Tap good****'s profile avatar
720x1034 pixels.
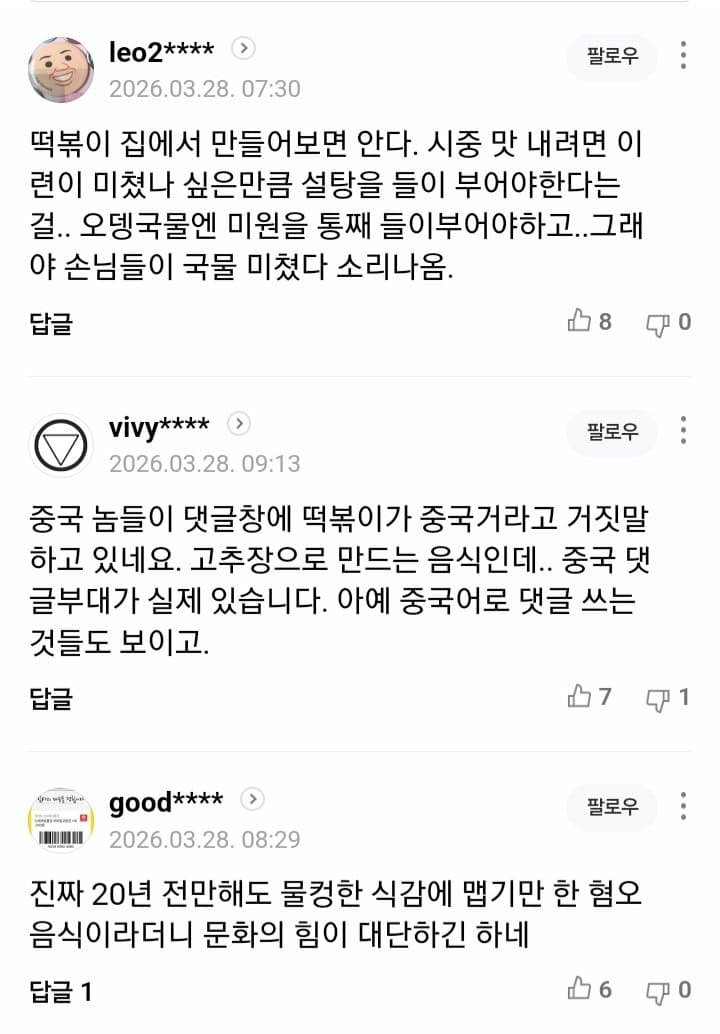point(60,820)
